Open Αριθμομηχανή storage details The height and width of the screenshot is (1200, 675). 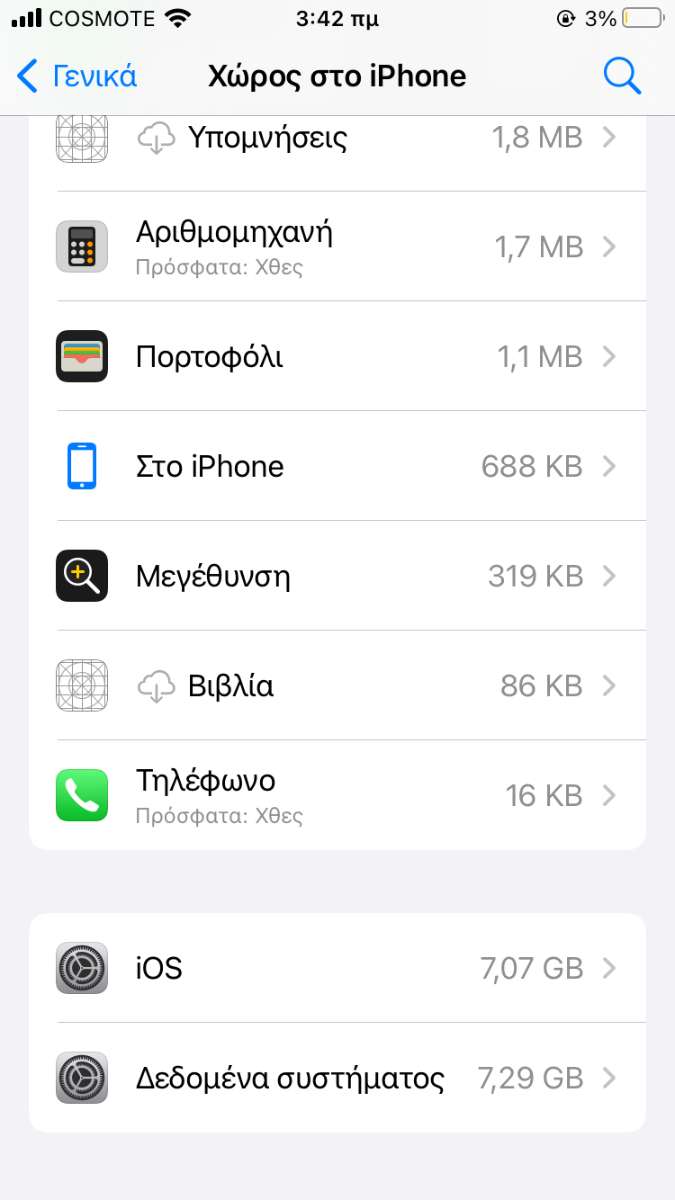[337, 246]
